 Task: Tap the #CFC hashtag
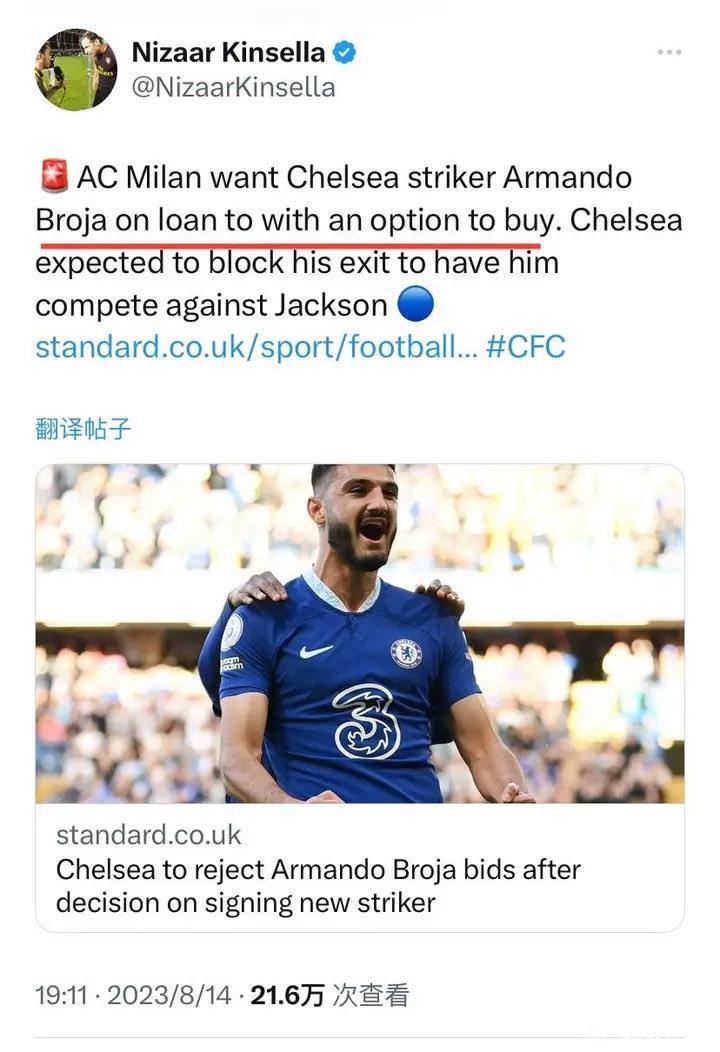(526, 347)
